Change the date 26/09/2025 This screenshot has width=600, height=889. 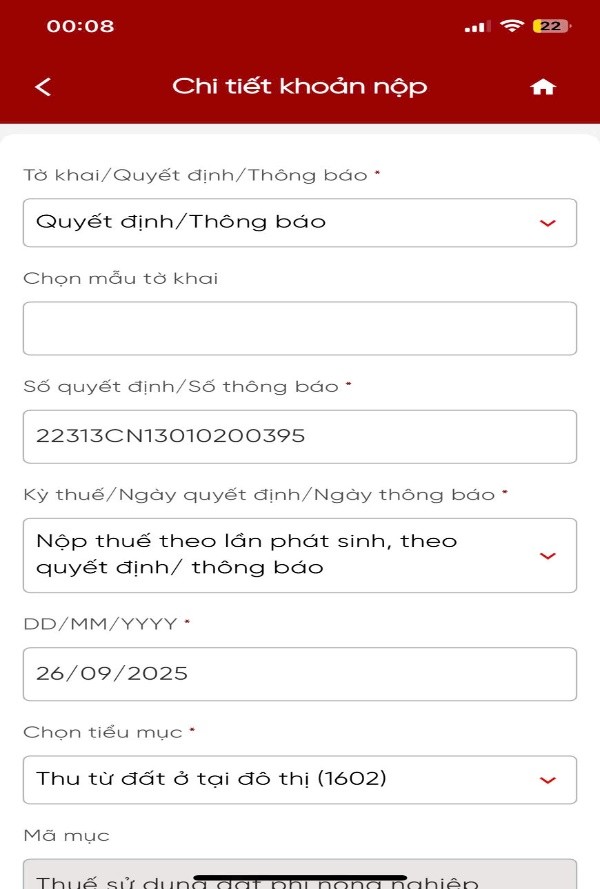[x=299, y=673]
